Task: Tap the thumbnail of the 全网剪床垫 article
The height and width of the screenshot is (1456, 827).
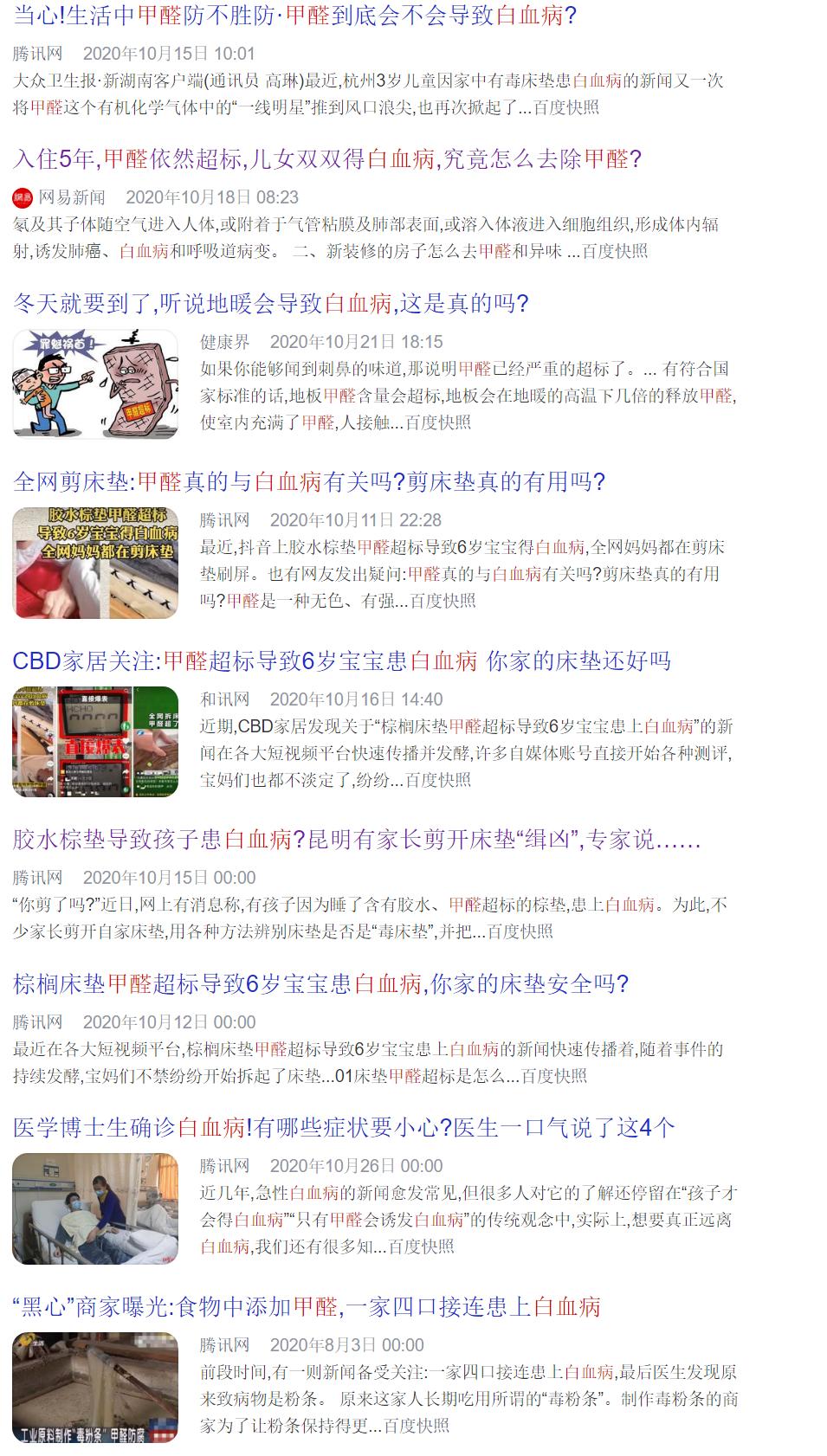Action: coord(95,563)
